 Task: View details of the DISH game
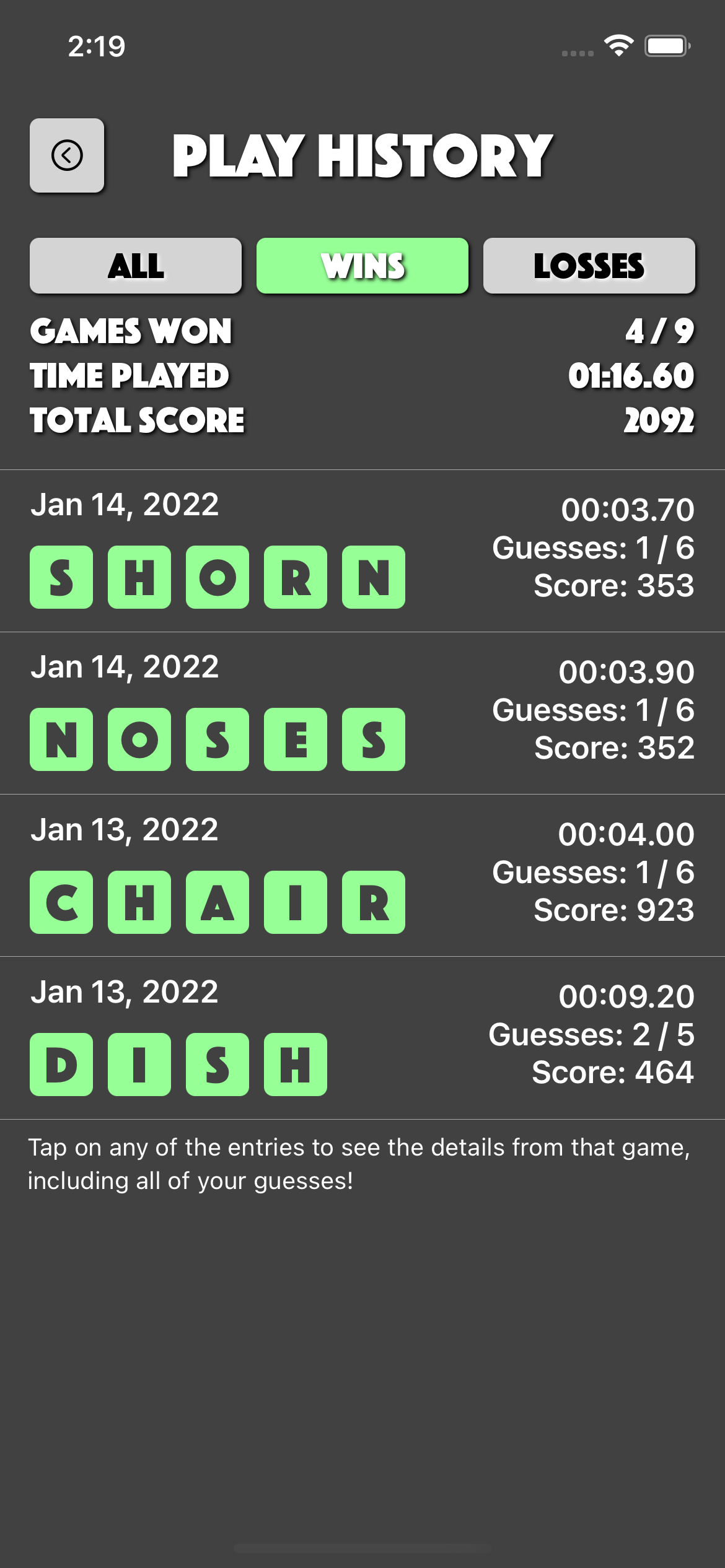(362, 1038)
